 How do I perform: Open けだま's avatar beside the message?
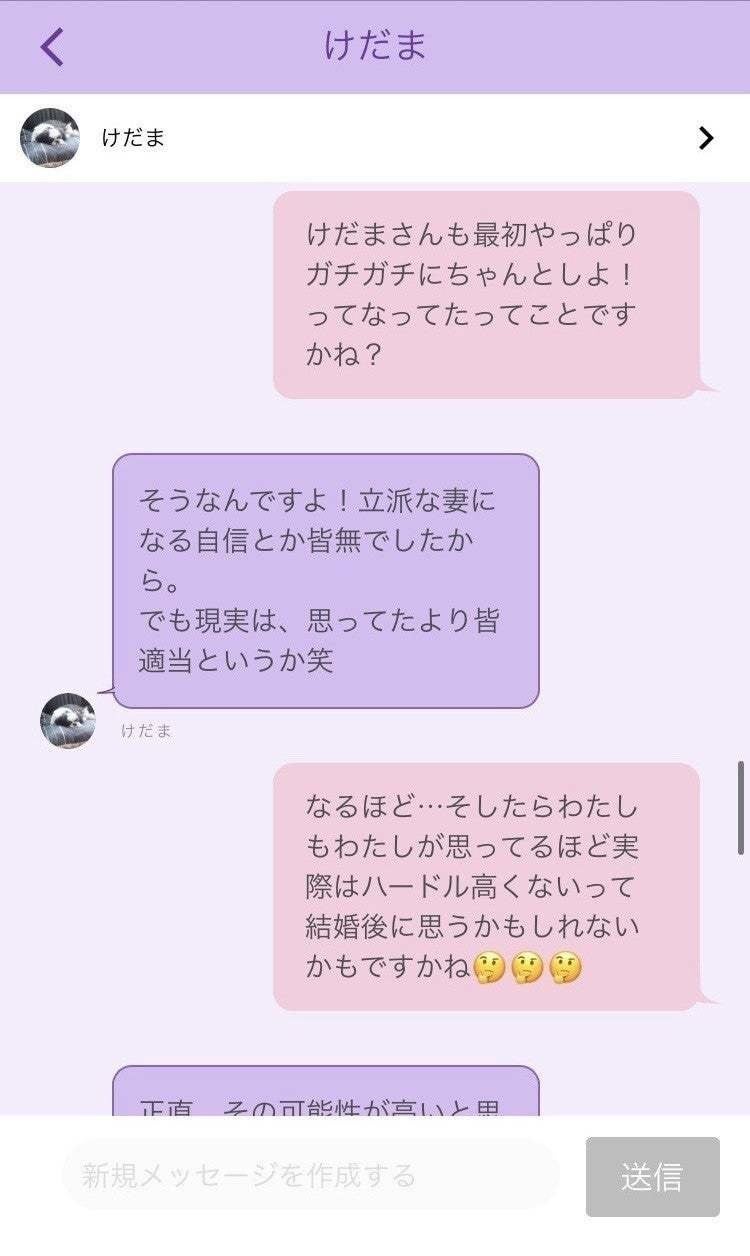coord(68,720)
